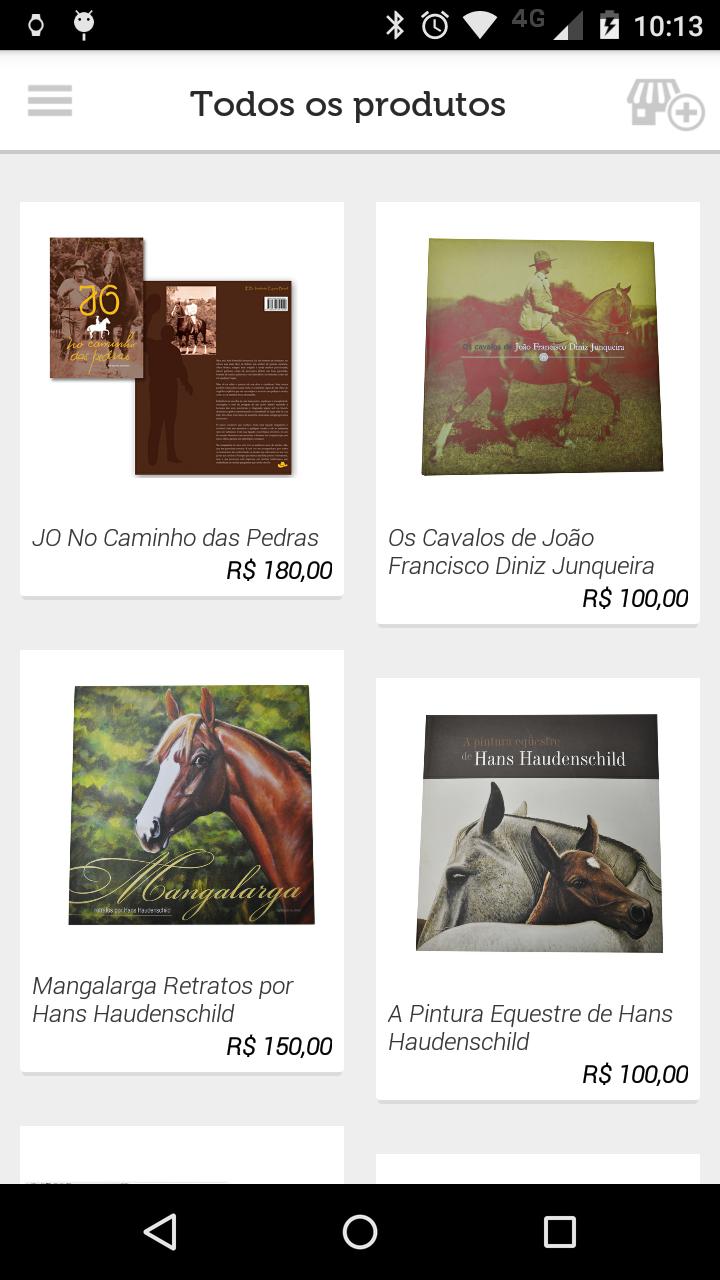Screen dimensions: 720x1280
Task: Open A Pintura Equestre de Hans Haudenschild
Action: point(538,889)
